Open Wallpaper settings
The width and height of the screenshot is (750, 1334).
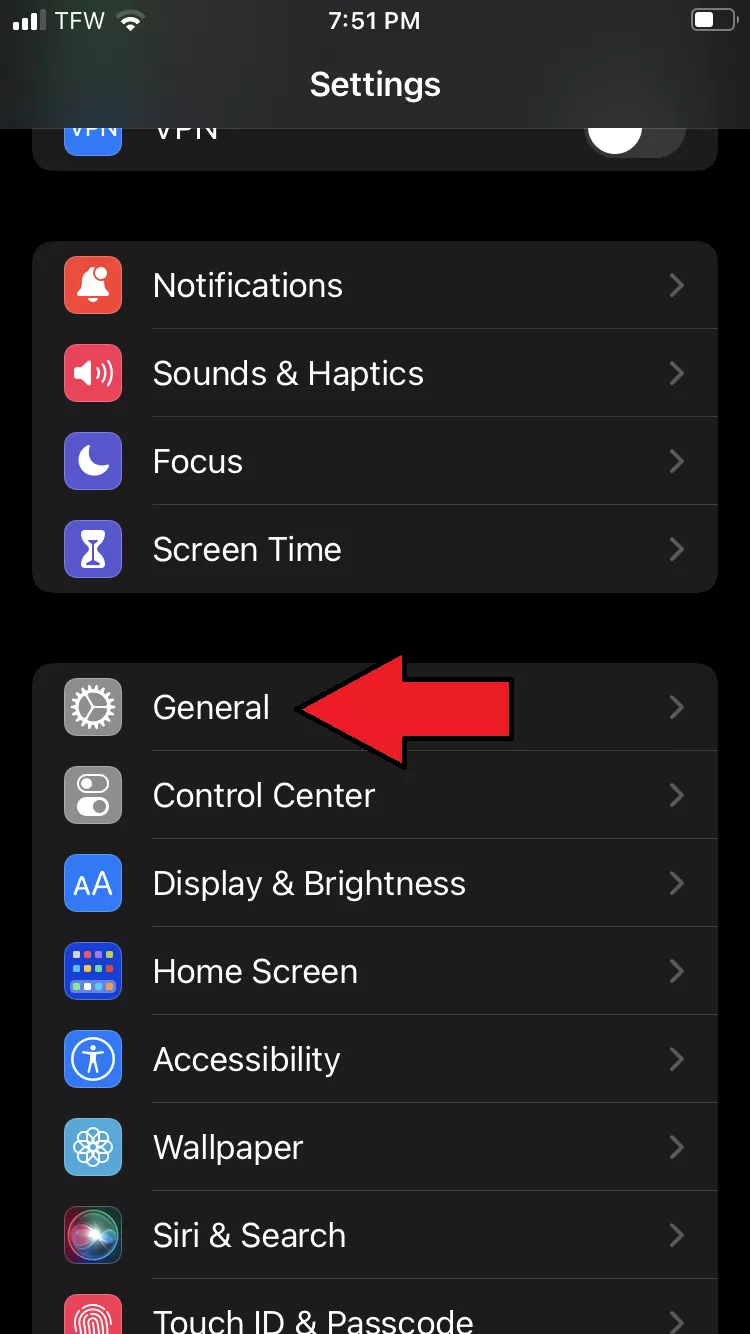coord(375,1147)
